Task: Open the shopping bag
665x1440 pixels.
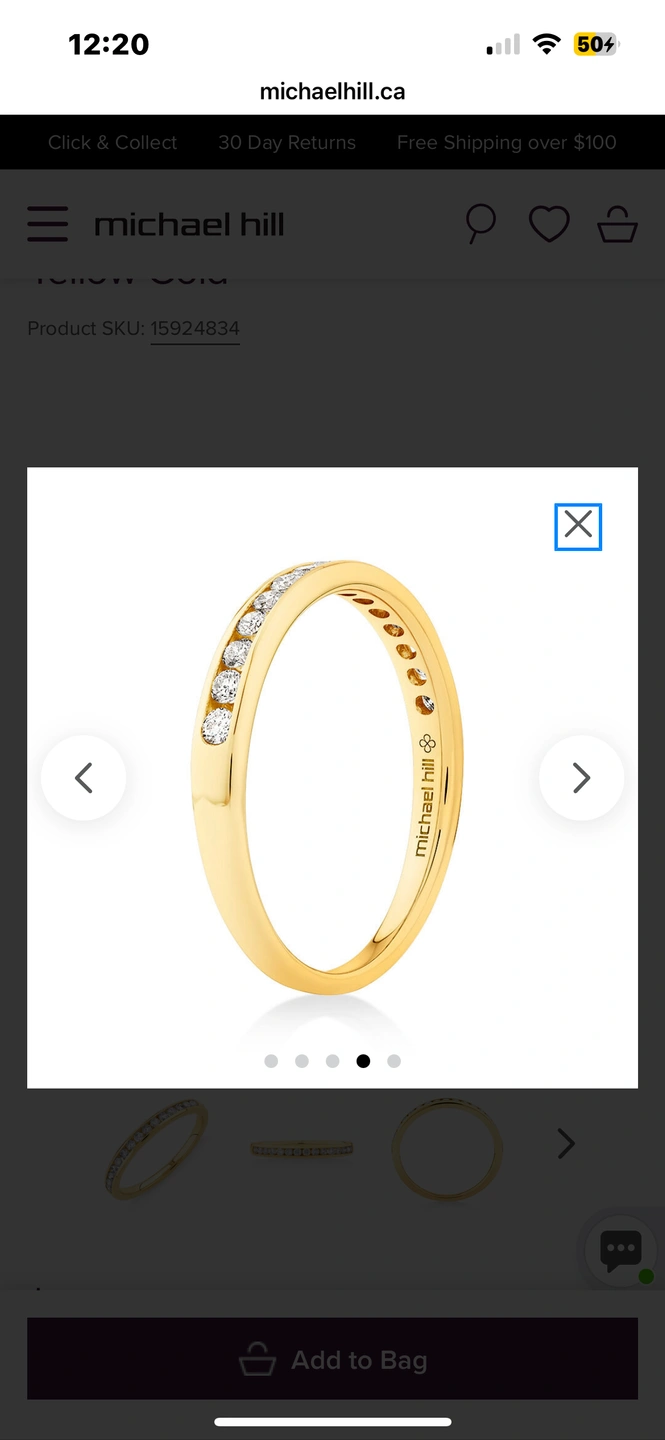Action: 617,224
